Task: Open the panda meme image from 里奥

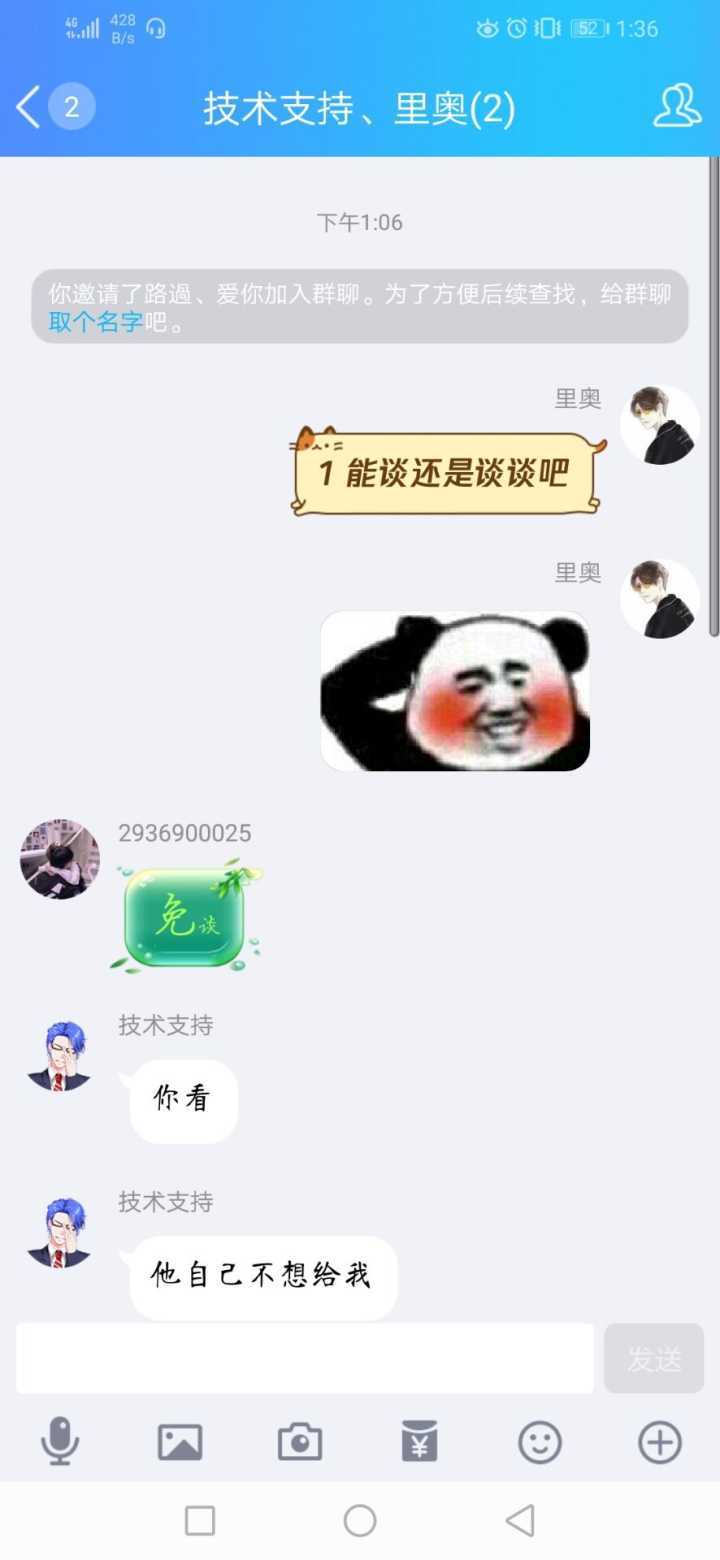Action: coord(455,692)
